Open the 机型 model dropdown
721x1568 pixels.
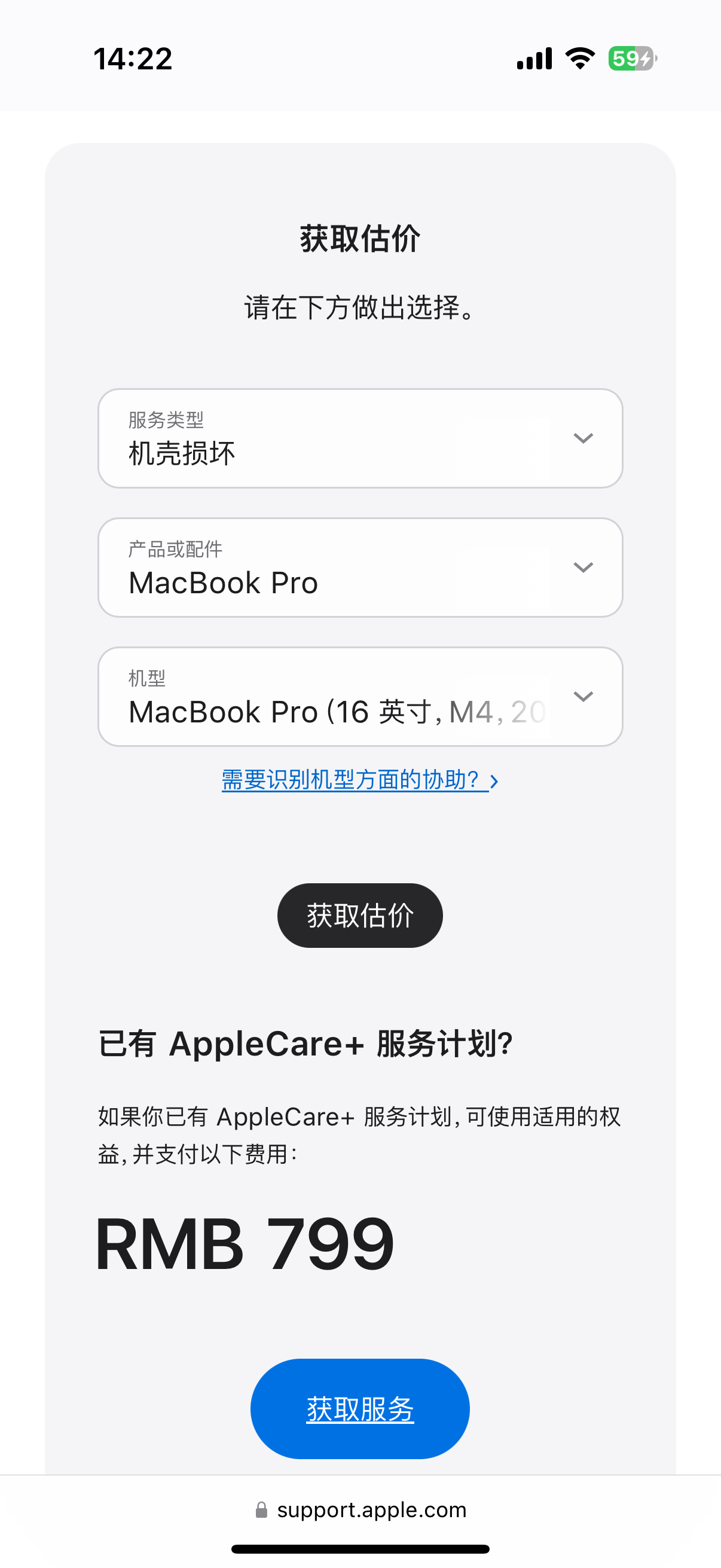tap(360, 696)
